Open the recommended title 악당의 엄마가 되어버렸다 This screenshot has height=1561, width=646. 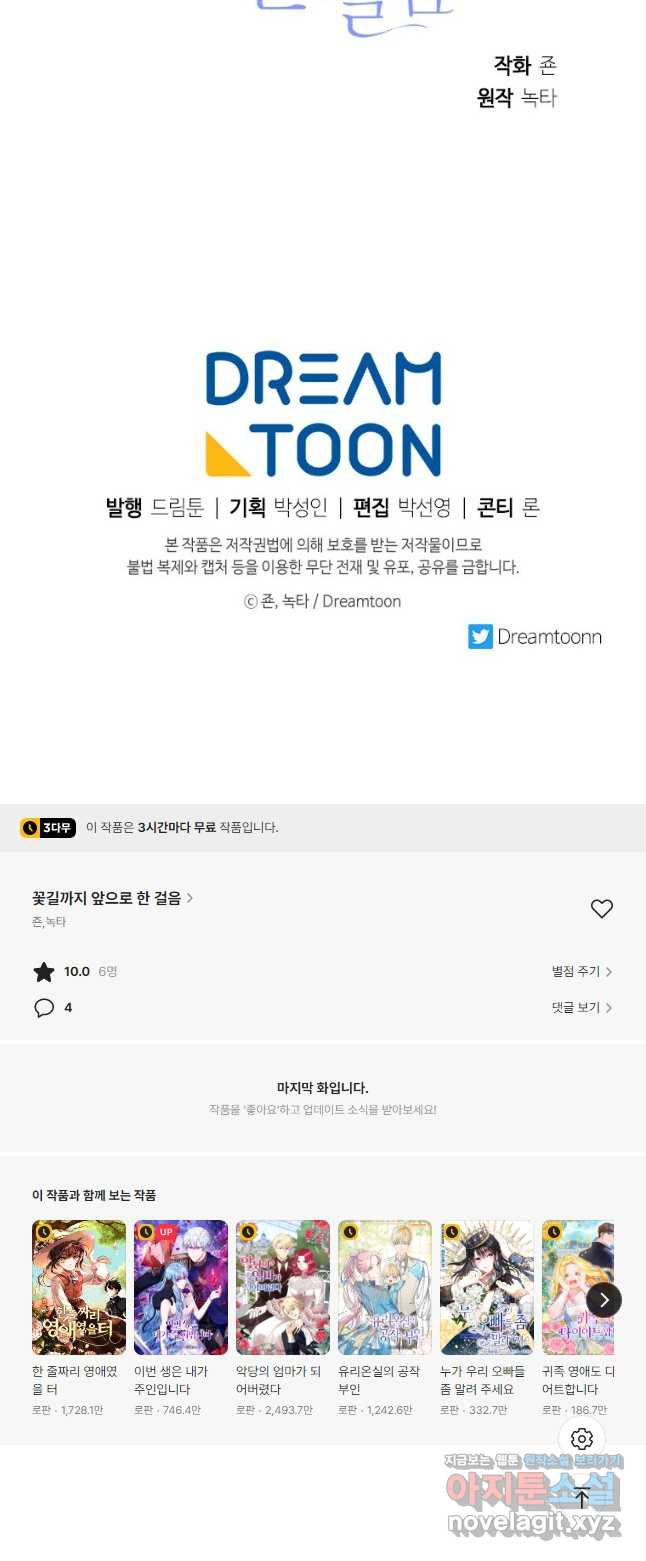coord(283,1287)
